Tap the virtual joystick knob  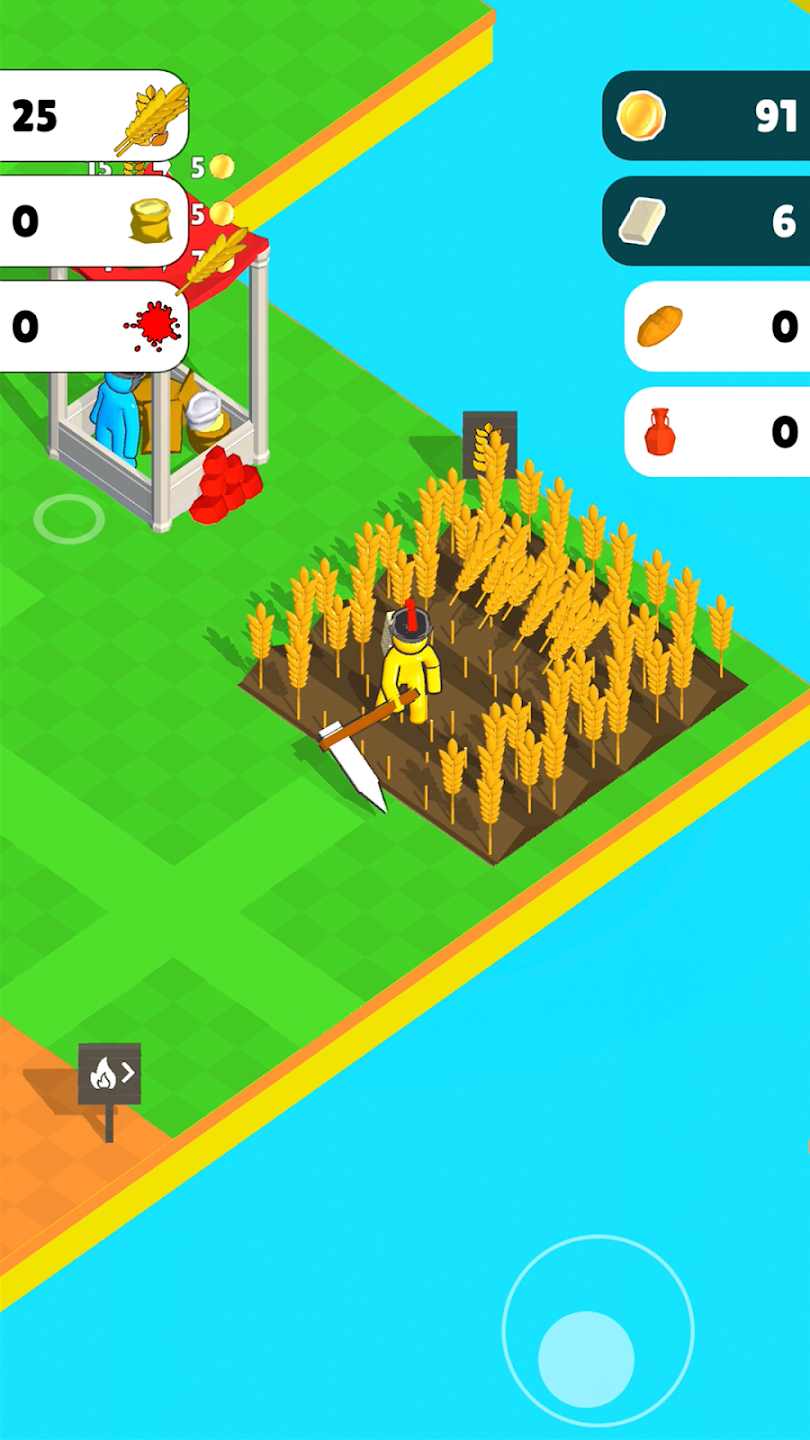586,1358
